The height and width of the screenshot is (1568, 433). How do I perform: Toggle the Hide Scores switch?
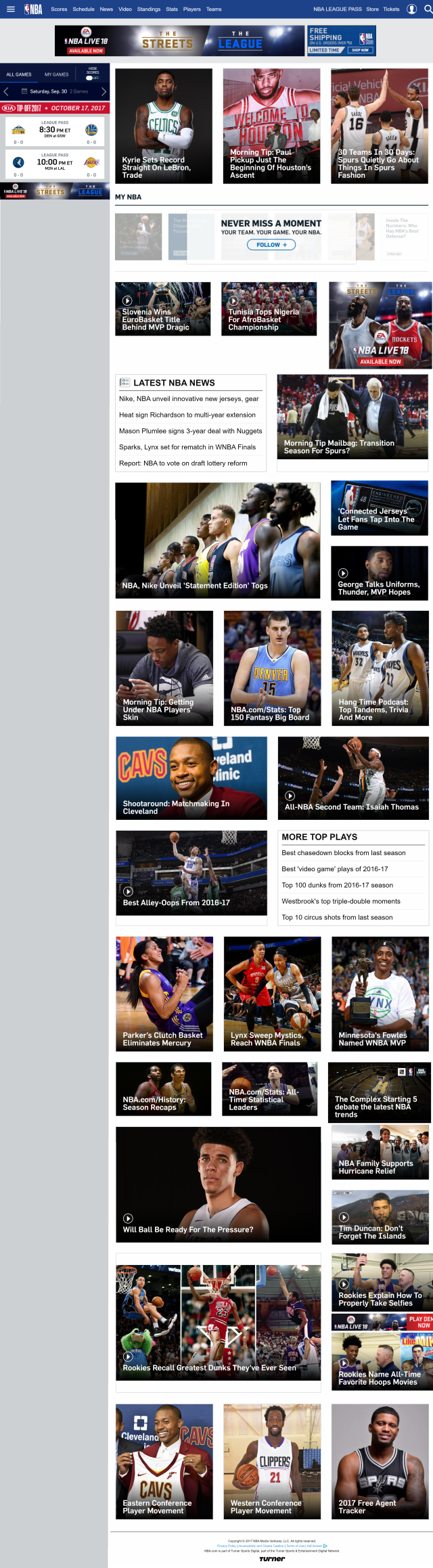pyautogui.click(x=90, y=78)
